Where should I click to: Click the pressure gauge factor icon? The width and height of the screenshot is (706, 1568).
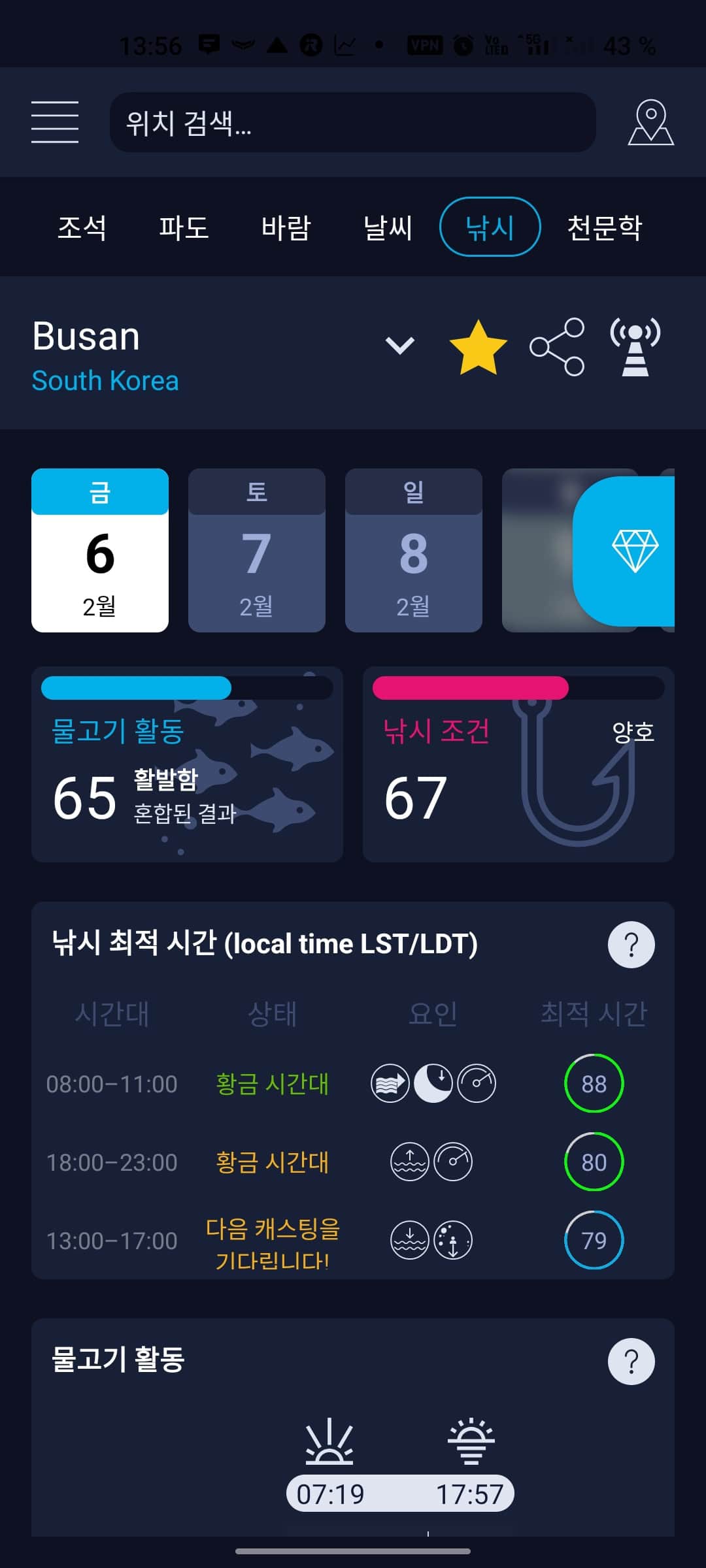tap(477, 1083)
